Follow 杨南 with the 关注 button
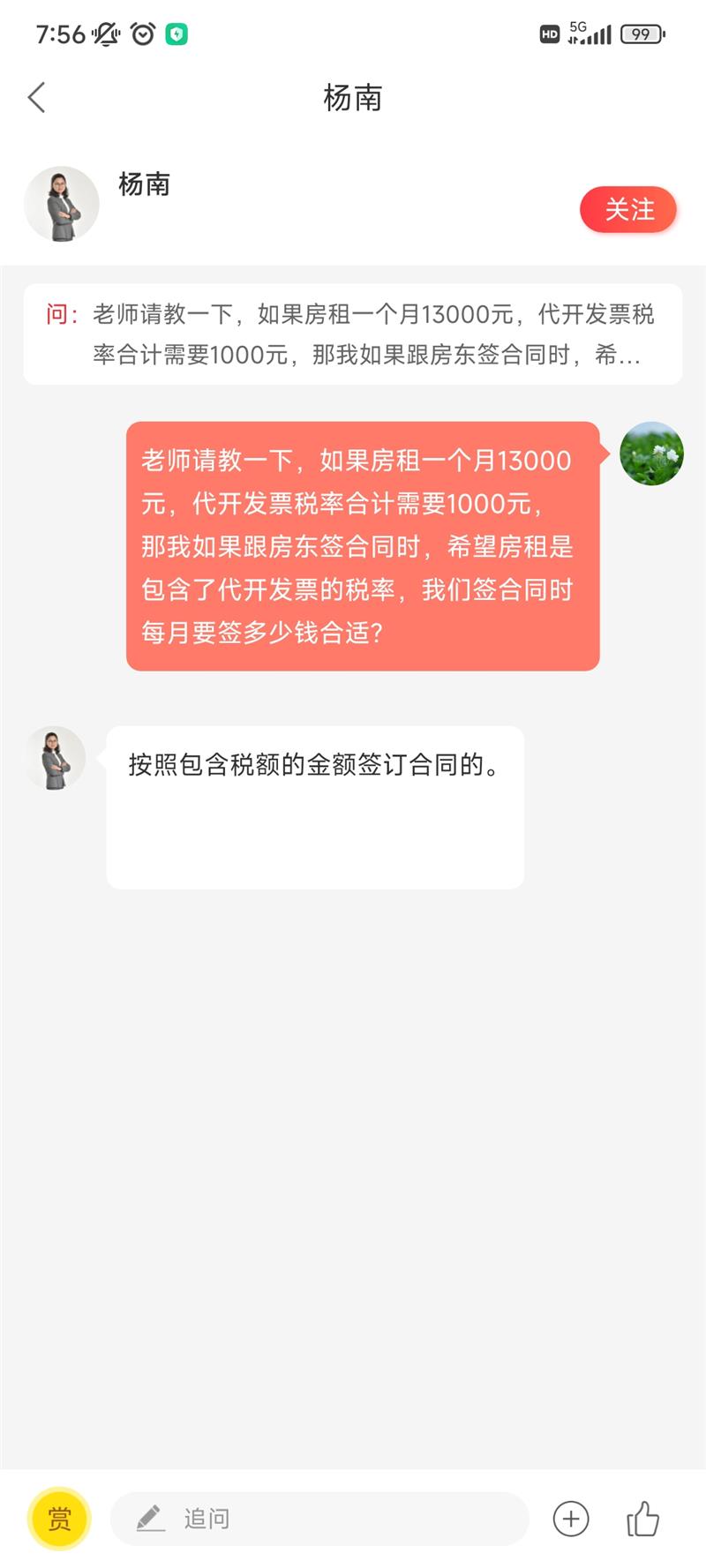Viewport: 706px width, 1568px height. 628,210
